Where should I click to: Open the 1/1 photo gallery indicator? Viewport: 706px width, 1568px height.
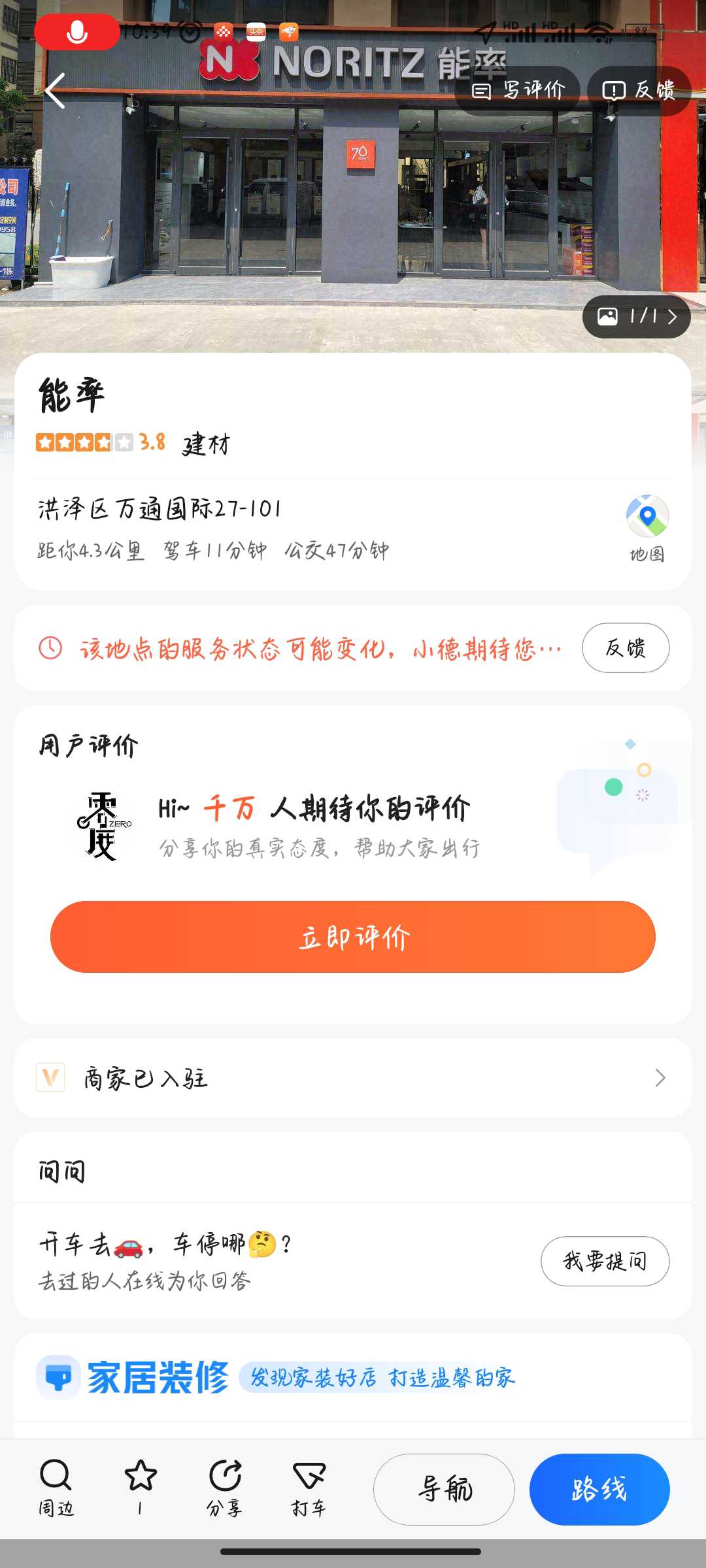coord(637,317)
